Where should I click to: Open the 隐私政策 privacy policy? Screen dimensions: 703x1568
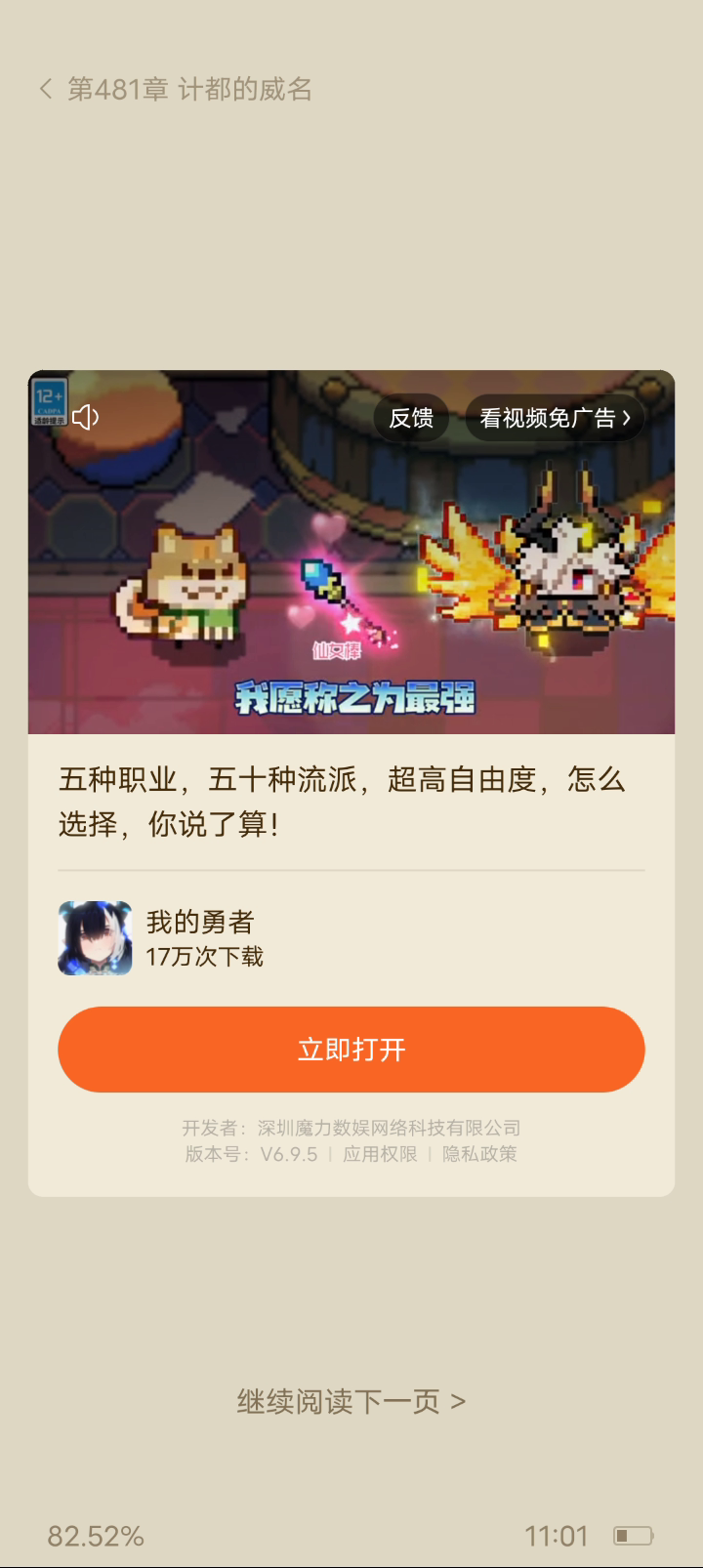click(x=479, y=1154)
